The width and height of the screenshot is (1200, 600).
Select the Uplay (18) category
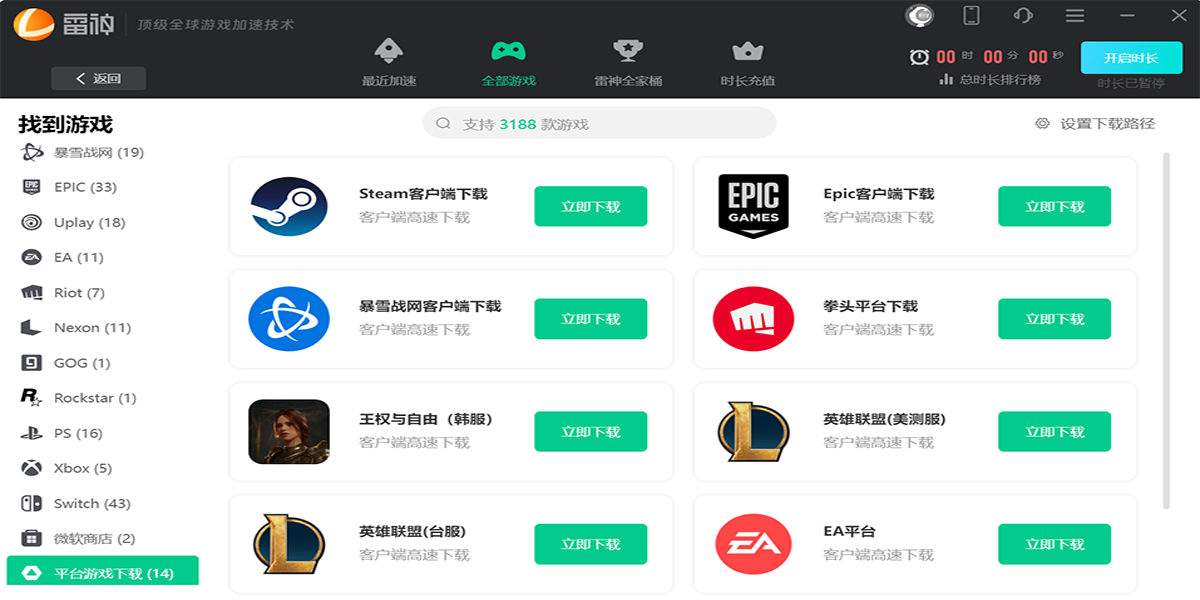click(88, 222)
